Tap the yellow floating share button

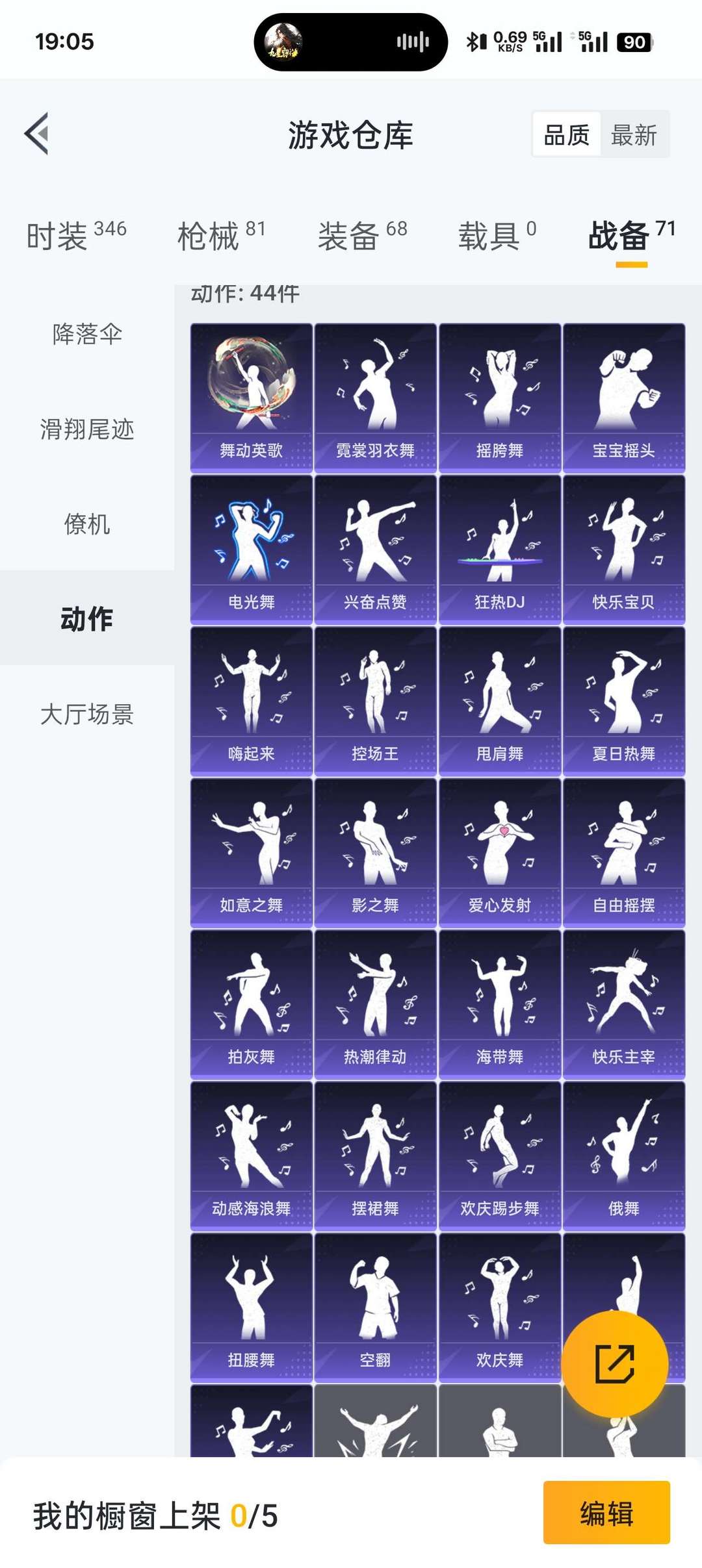click(x=615, y=1364)
